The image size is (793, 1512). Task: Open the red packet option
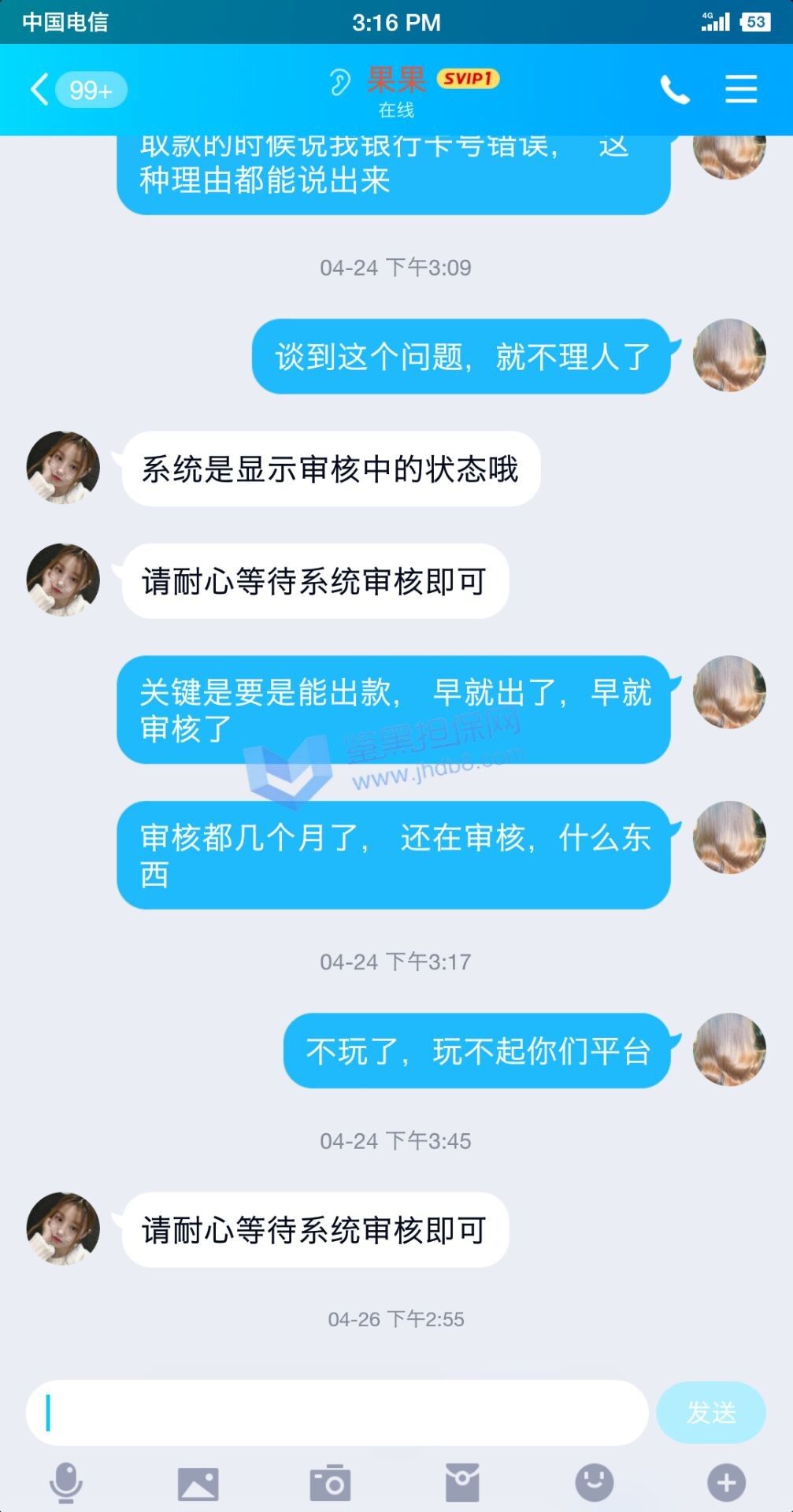coord(461,1483)
